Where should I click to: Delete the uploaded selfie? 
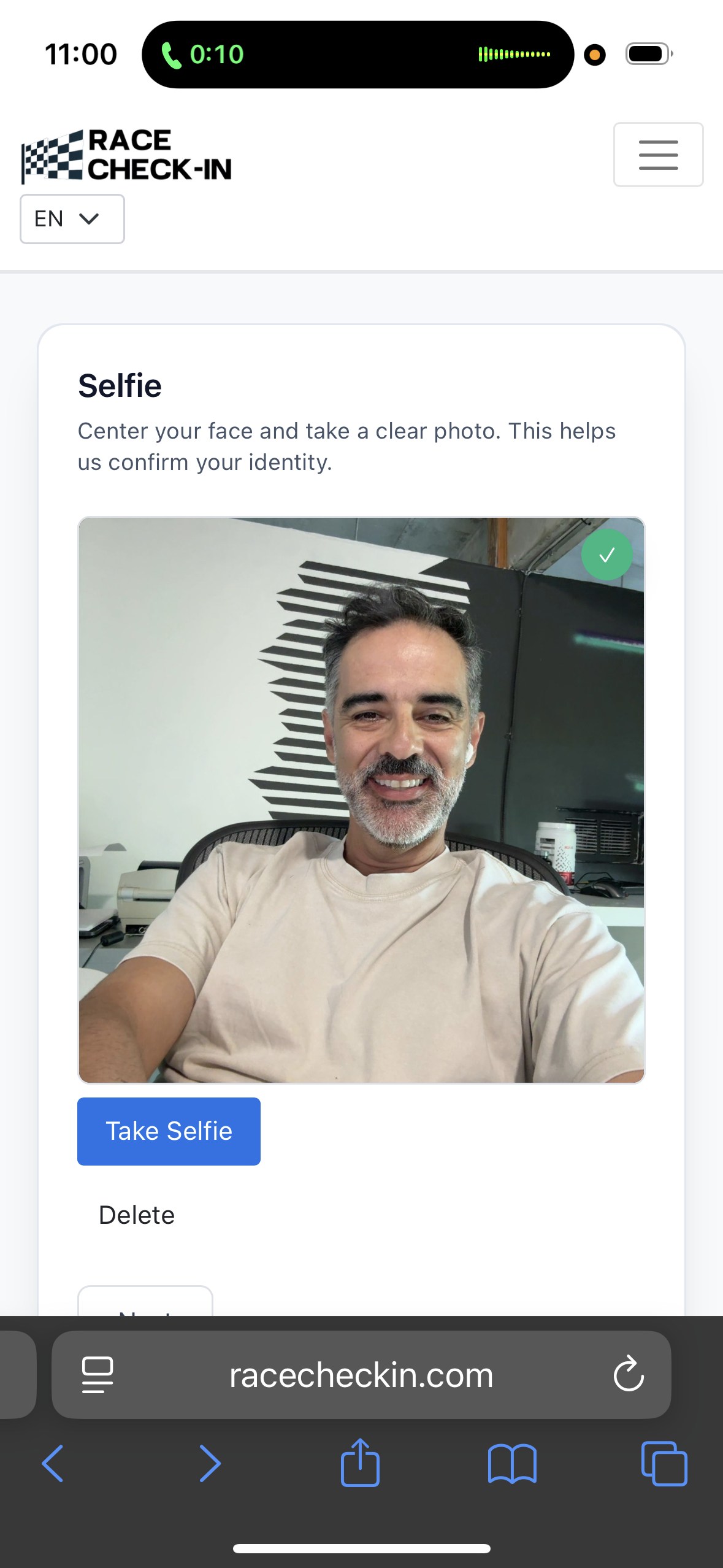[x=137, y=1215]
